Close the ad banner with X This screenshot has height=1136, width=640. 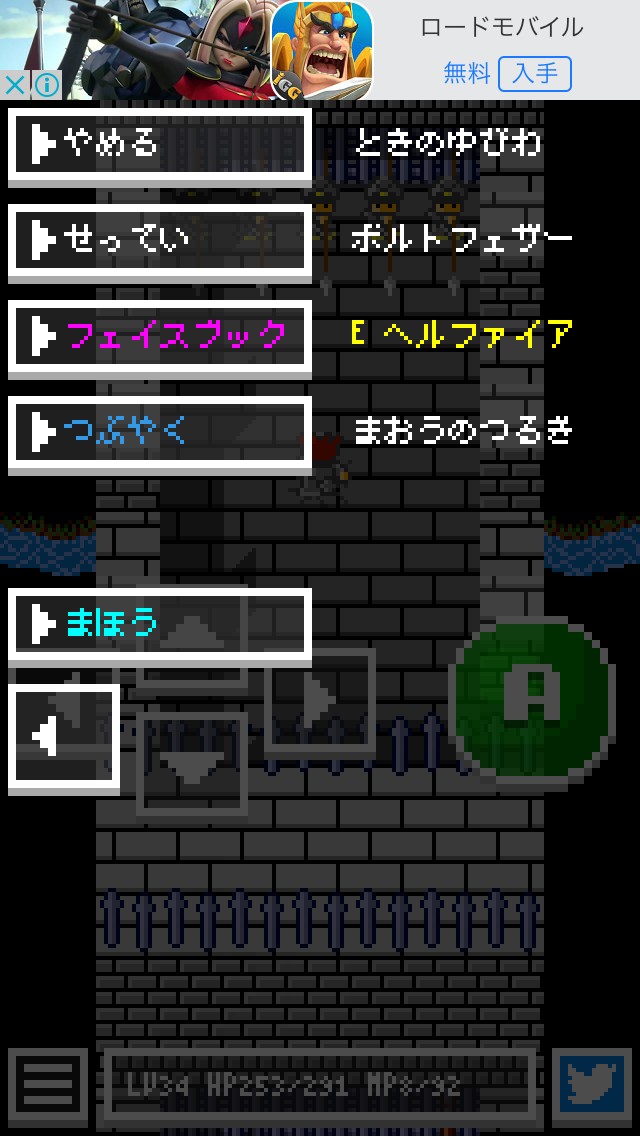point(14,84)
